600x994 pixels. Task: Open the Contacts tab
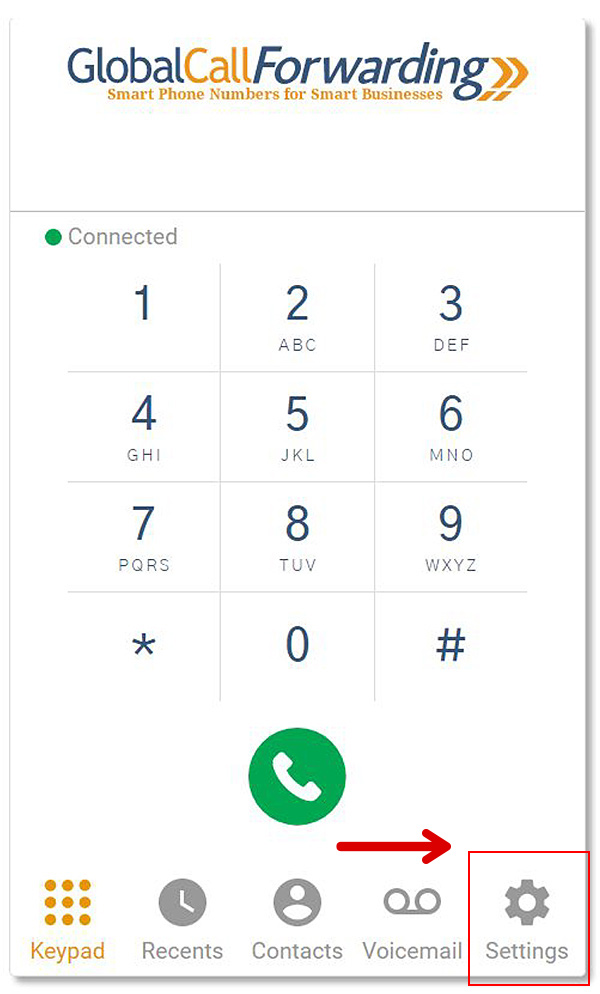click(297, 920)
